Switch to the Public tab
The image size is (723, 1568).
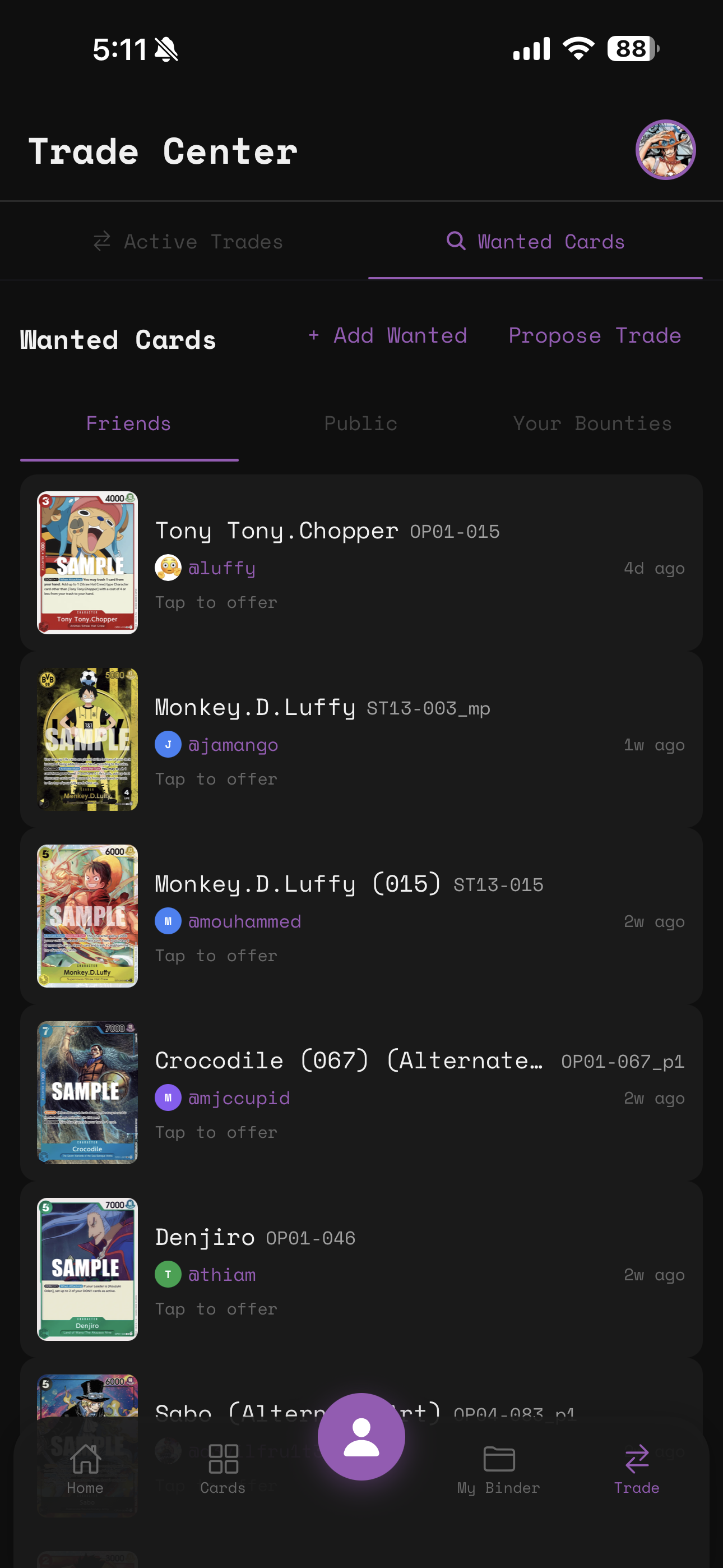360,423
